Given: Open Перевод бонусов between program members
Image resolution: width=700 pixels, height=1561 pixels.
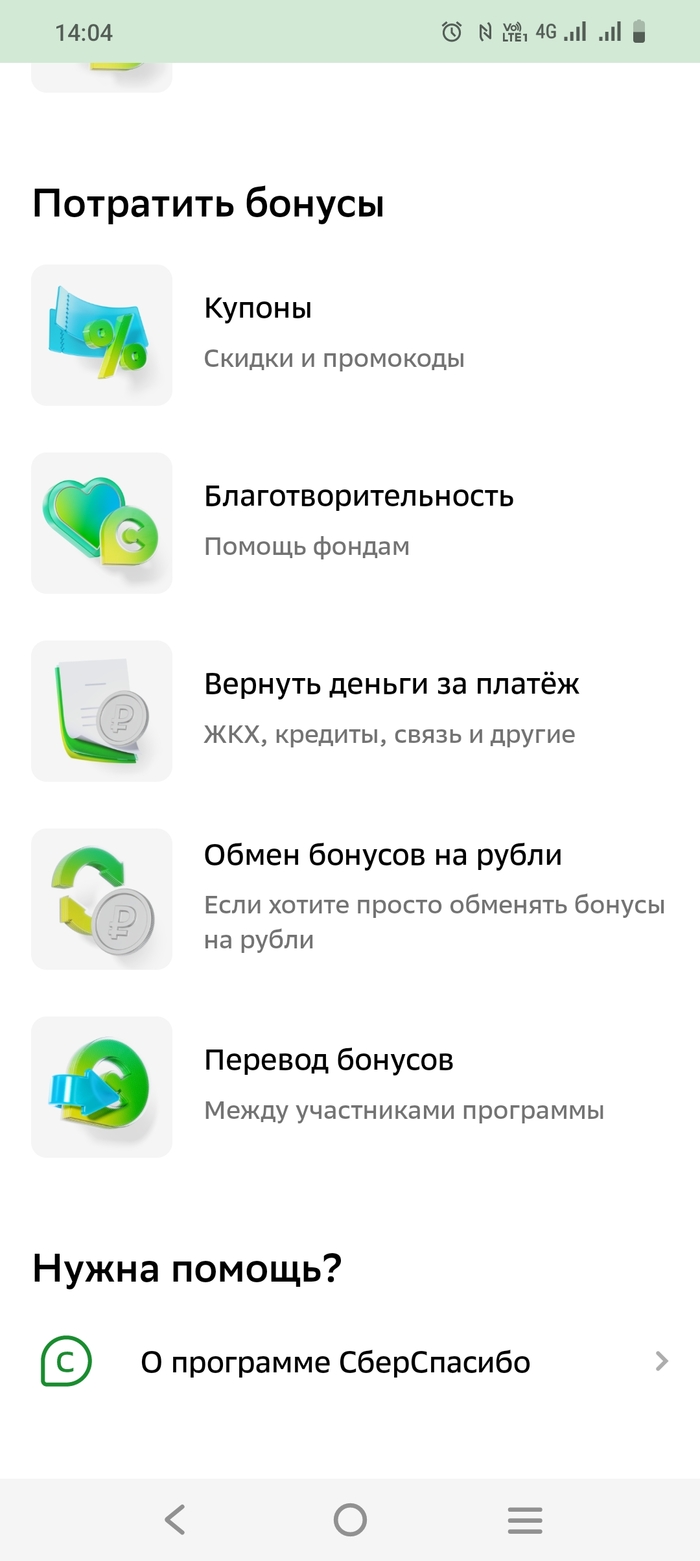Looking at the screenshot, I should click(328, 1084).
